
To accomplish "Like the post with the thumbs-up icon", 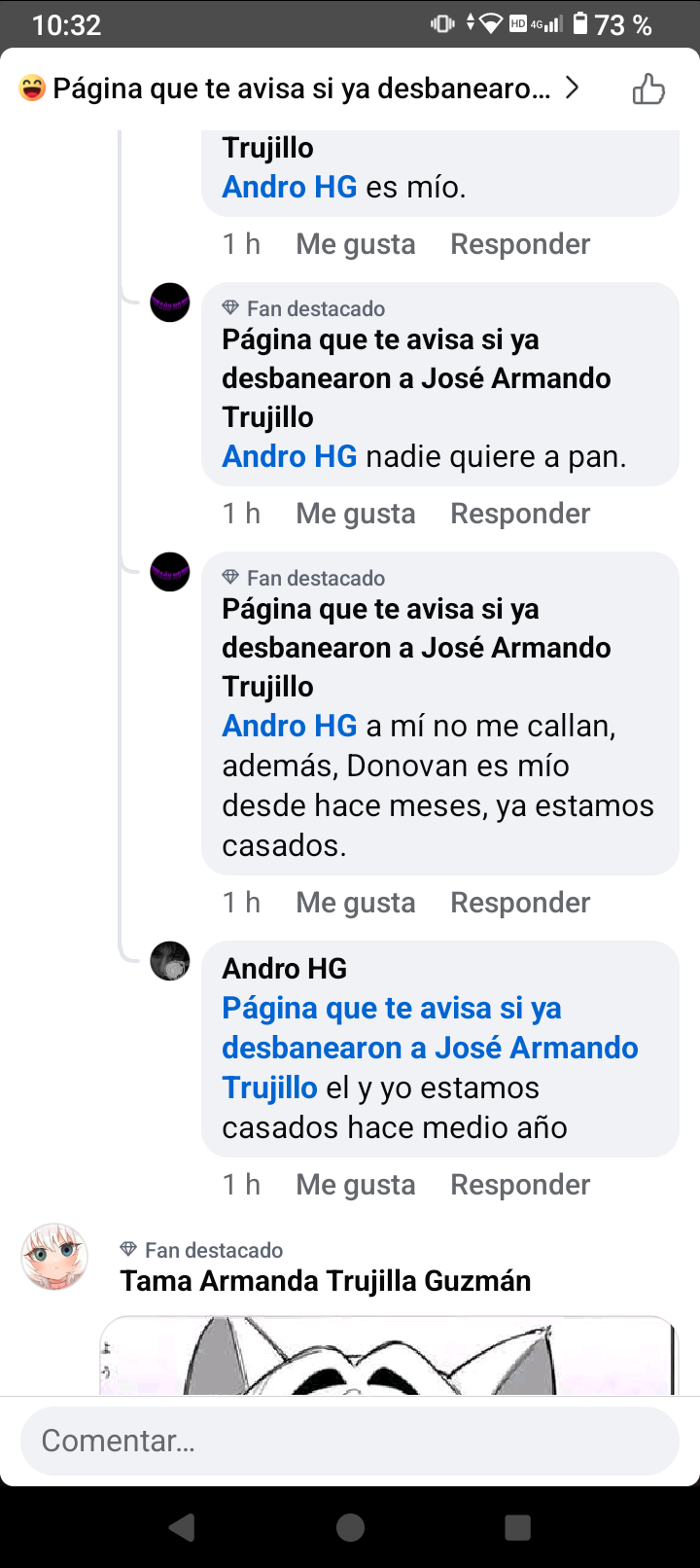I will tap(648, 89).
